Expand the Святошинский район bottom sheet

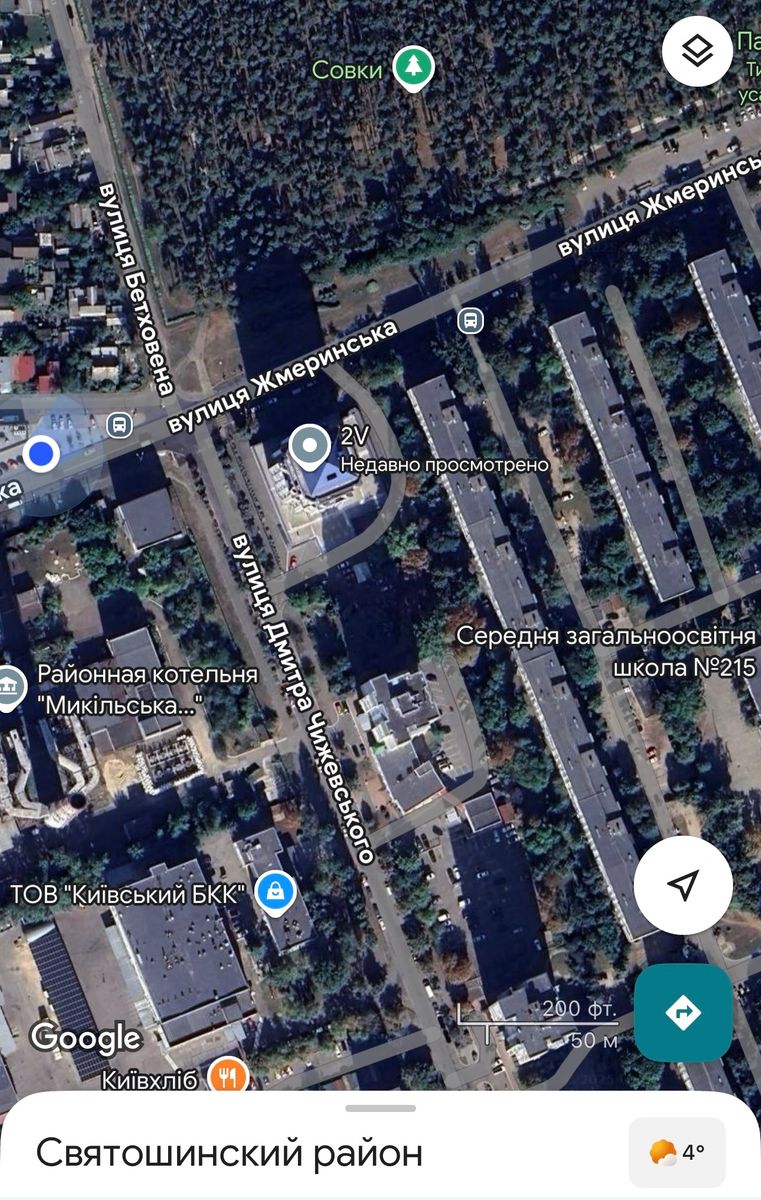380,1109
